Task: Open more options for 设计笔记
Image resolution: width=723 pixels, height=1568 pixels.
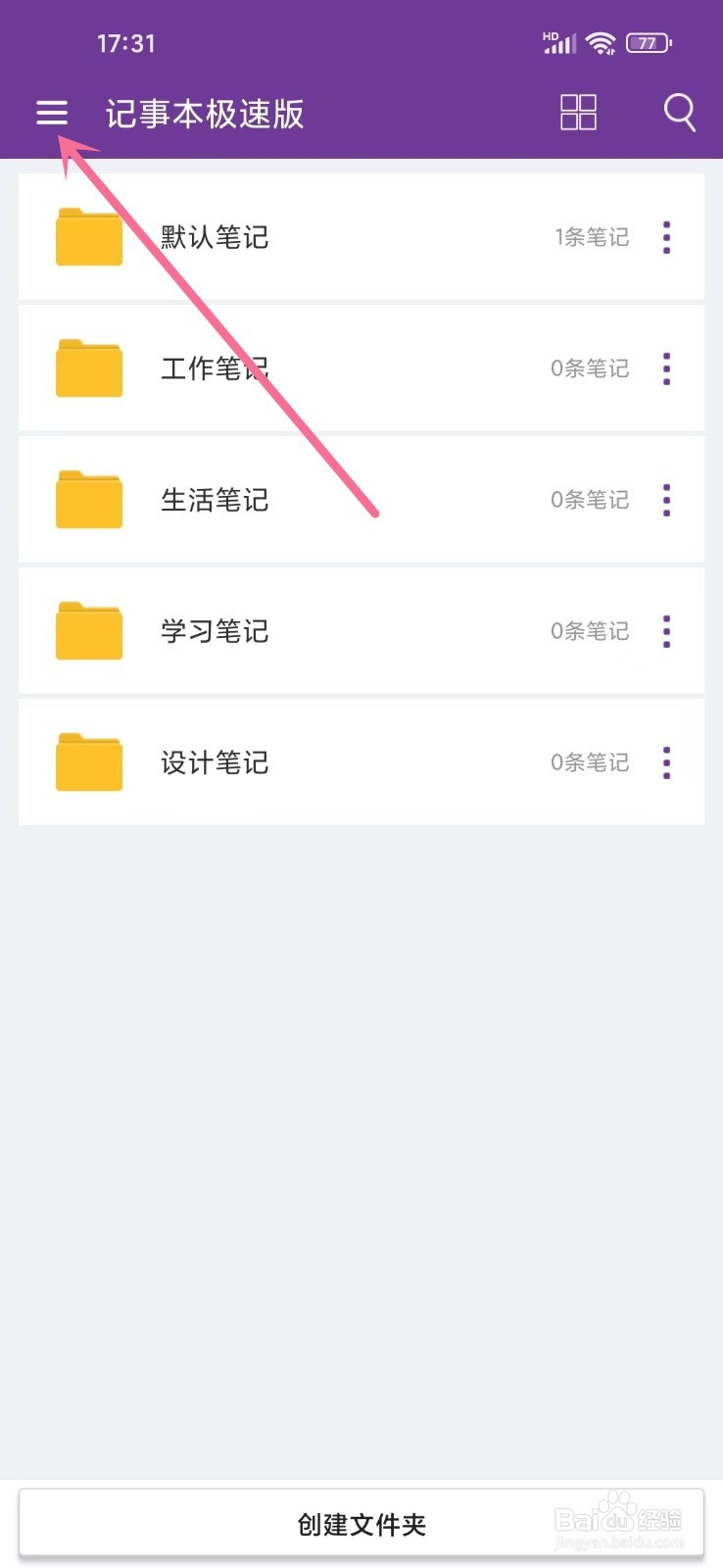Action: pyautogui.click(x=666, y=762)
